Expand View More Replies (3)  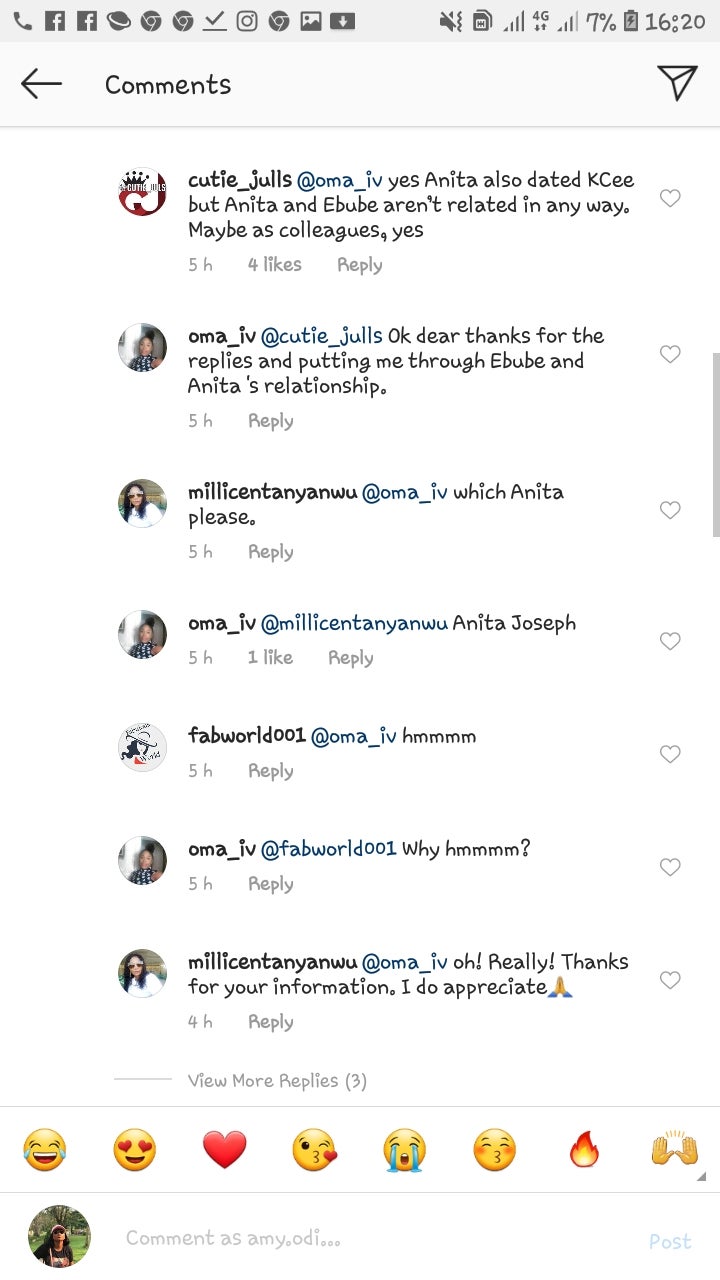click(277, 1081)
